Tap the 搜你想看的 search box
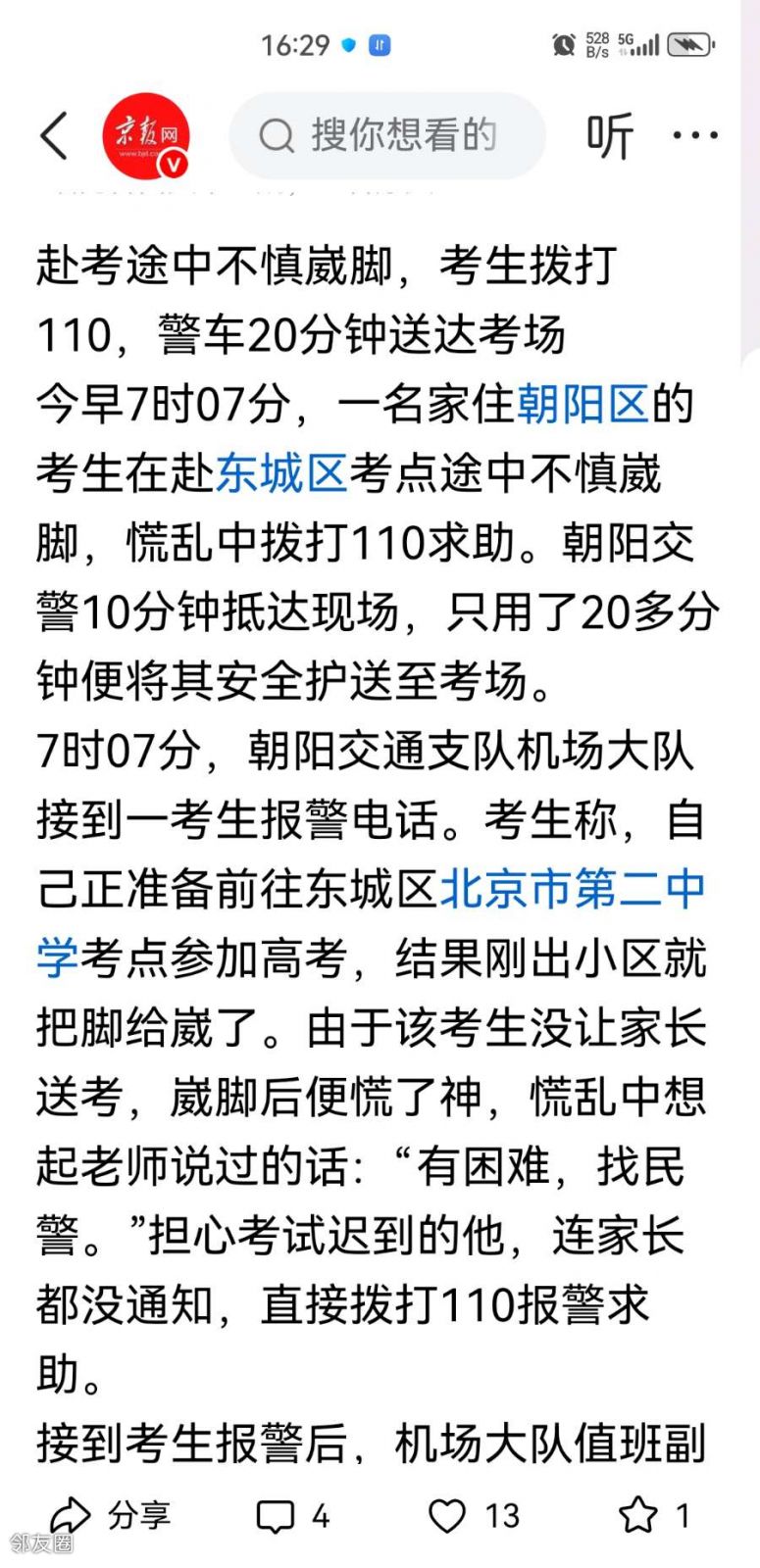 [x=386, y=135]
